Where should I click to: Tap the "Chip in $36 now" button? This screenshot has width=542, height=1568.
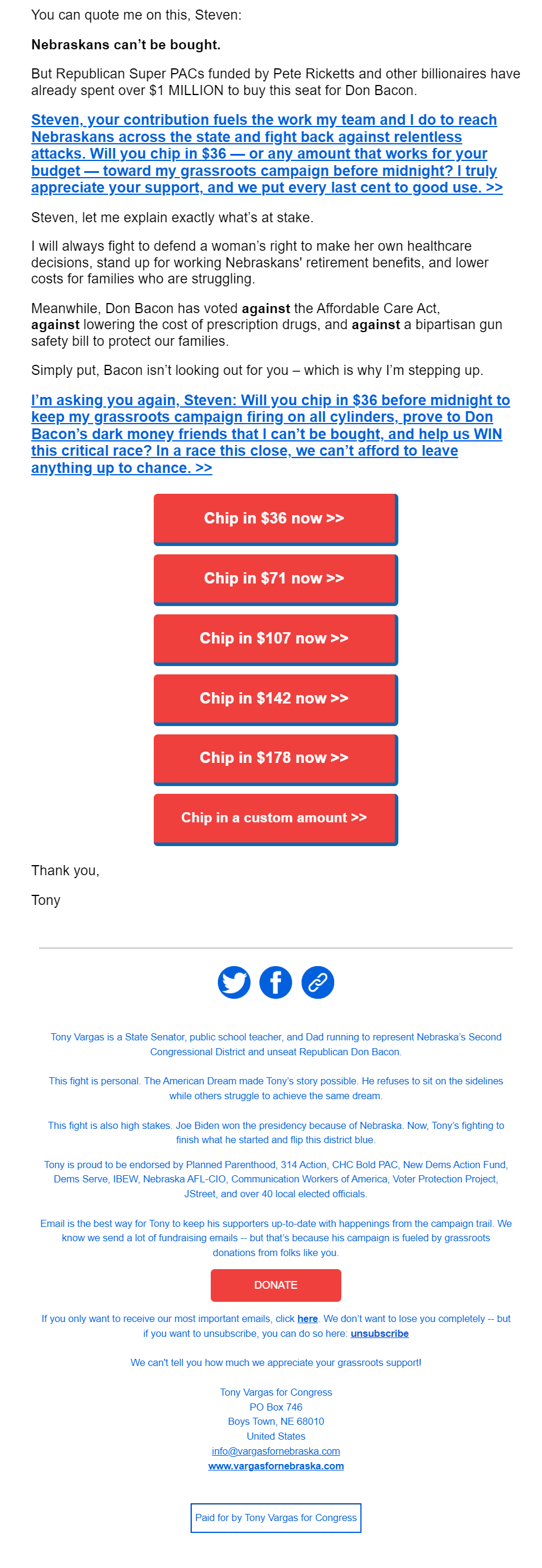[275, 518]
